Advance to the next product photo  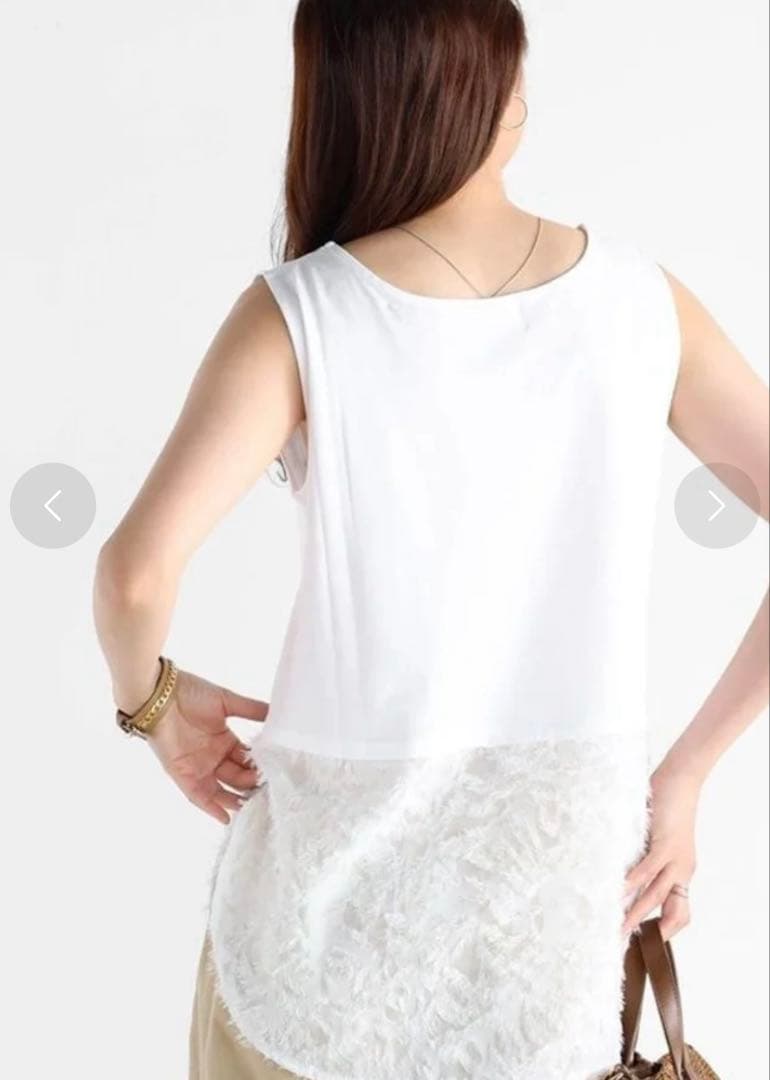pos(716,506)
